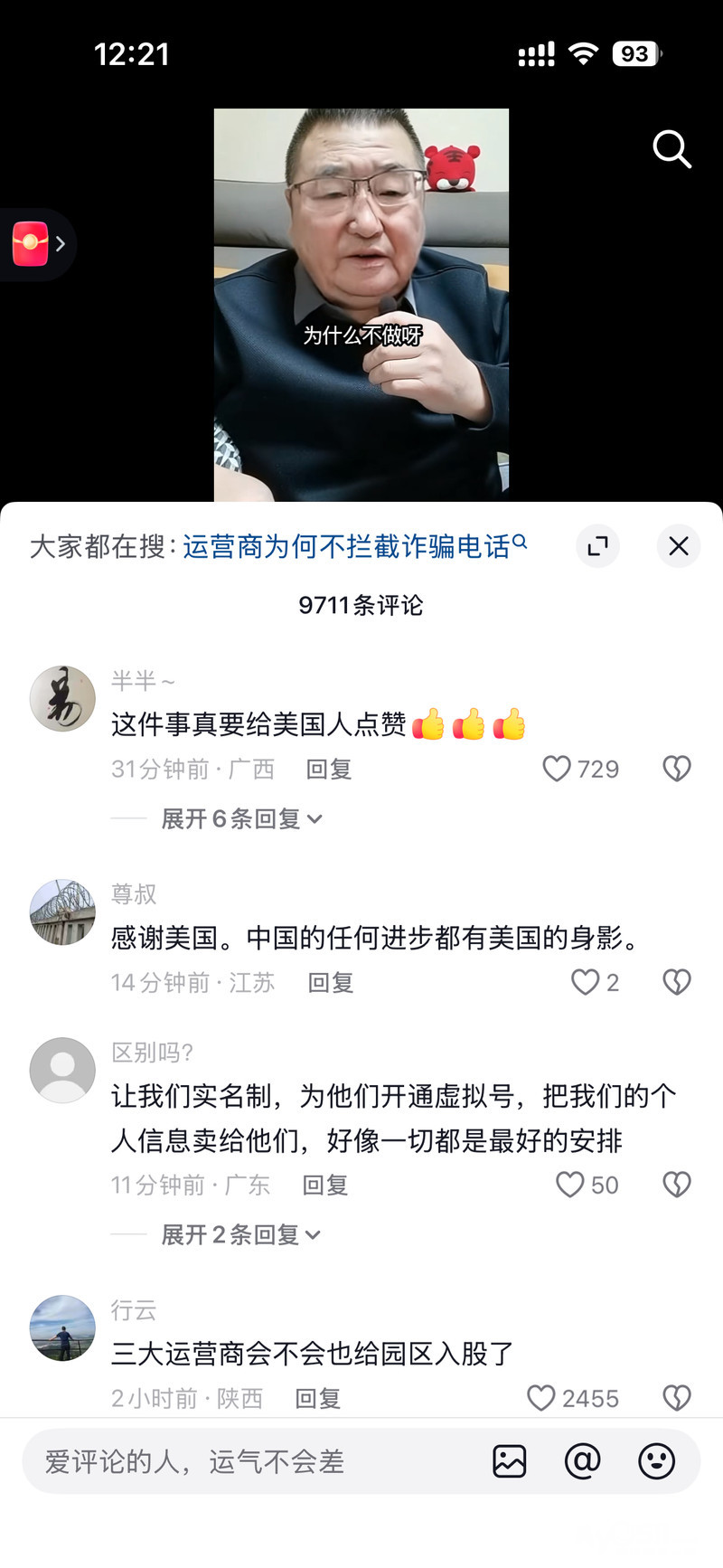Dislike the comment by 区别吗?
The height and width of the screenshot is (1568, 723).
(x=676, y=1185)
